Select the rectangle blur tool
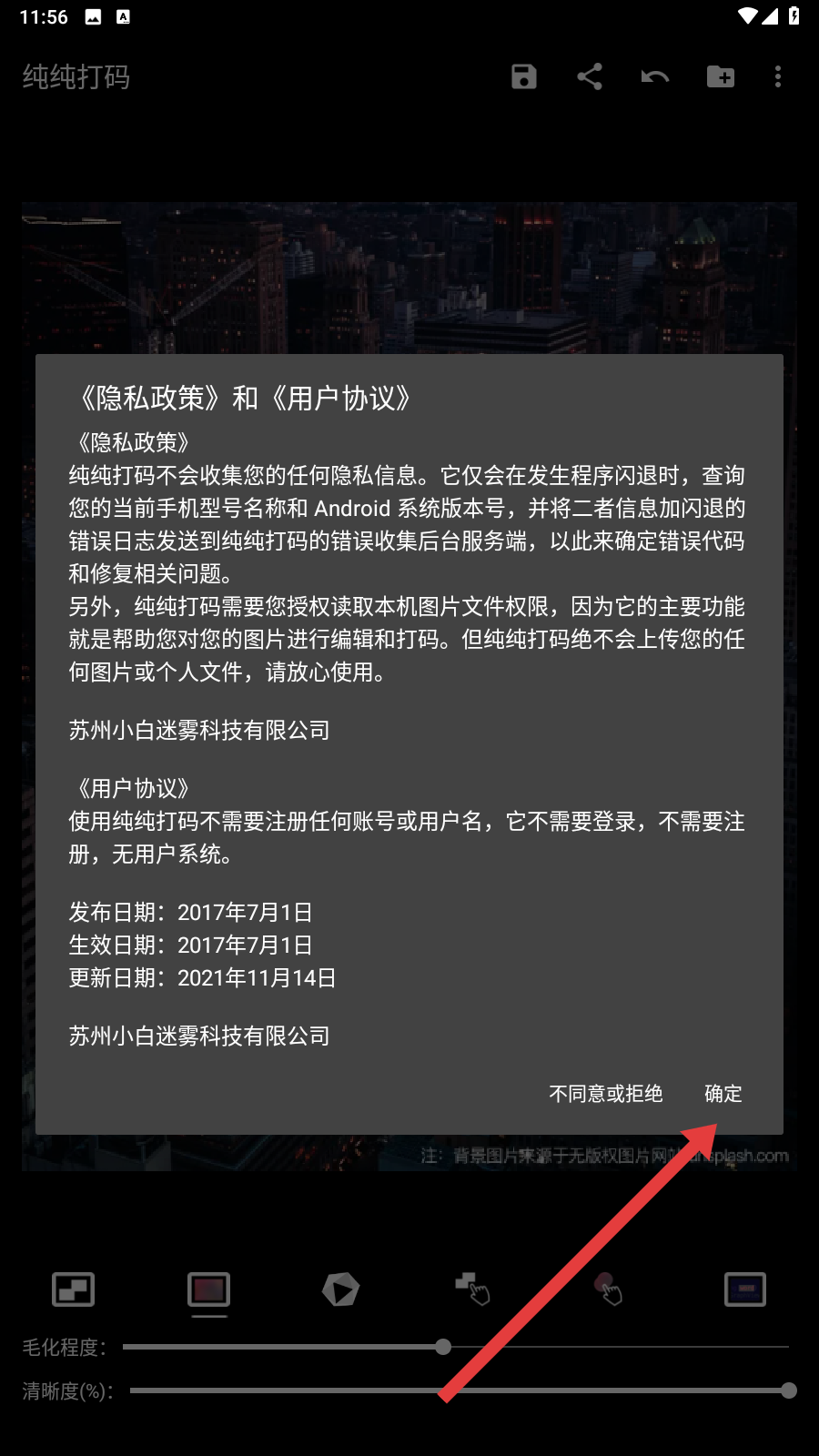Image resolution: width=819 pixels, height=1456 pixels. [x=208, y=1289]
